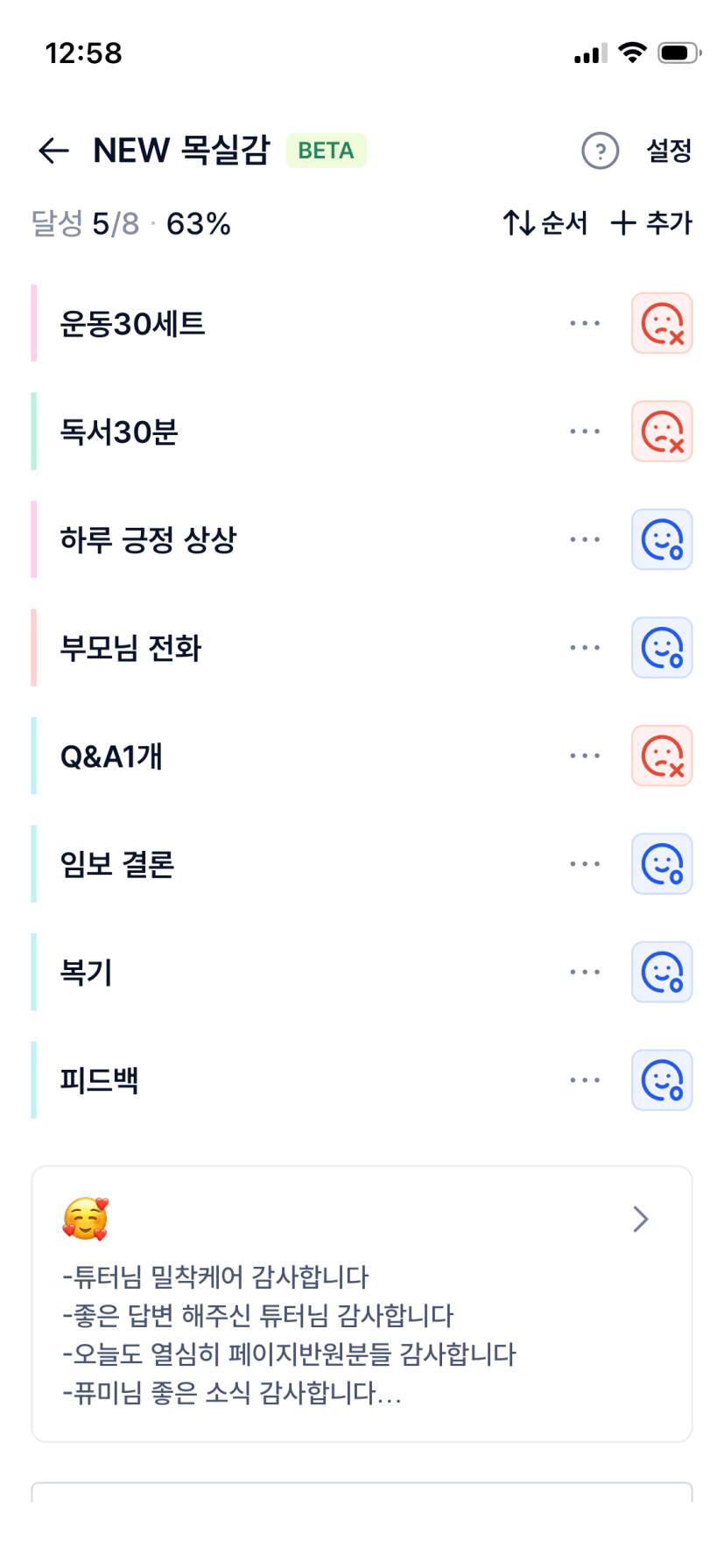Open more options for 하루 긍정 상상
The image size is (724, 1568).
[x=584, y=539]
